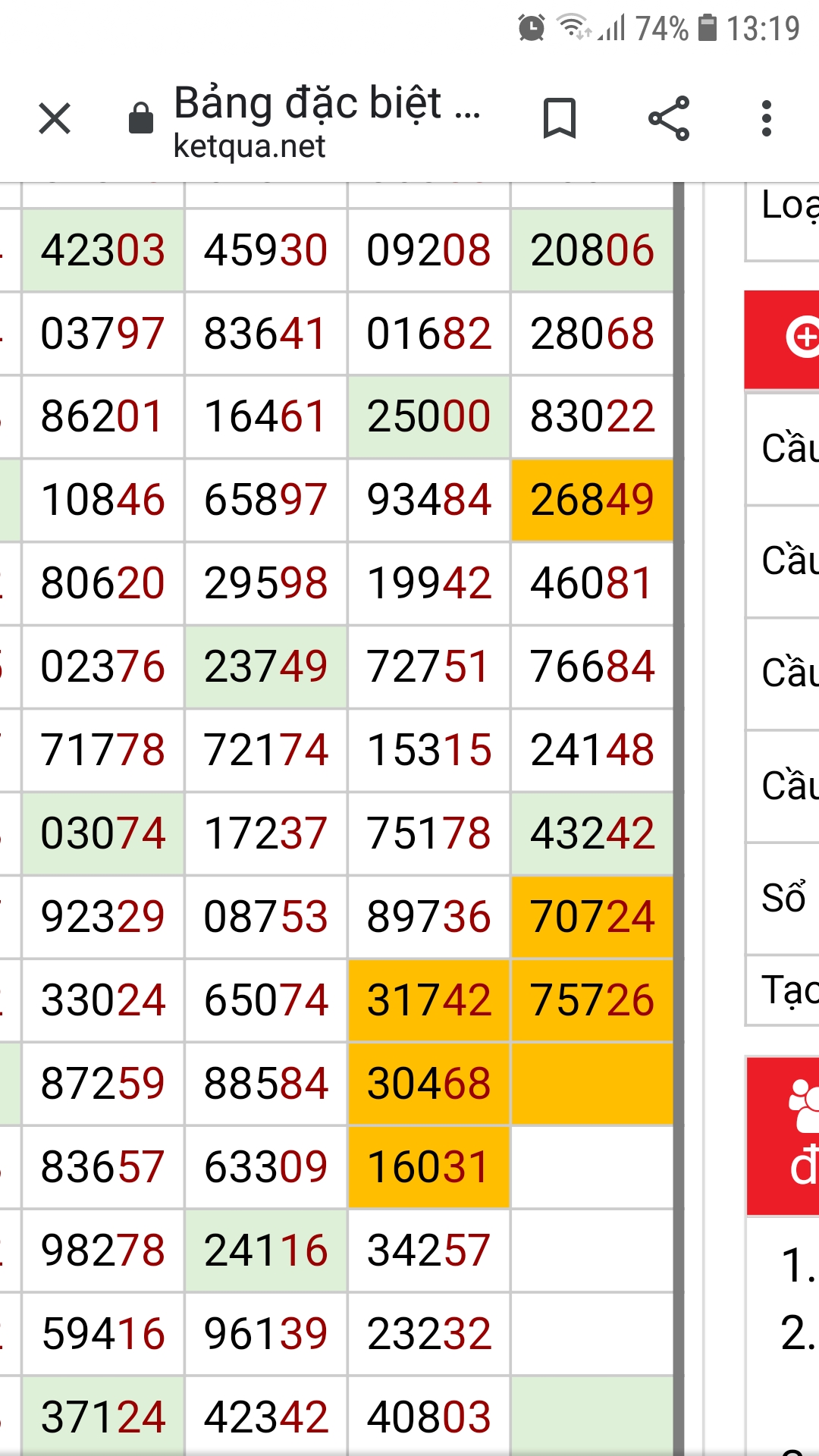The image size is (819, 1456).
Task: Open the sidebar link starting with "Tạo"
Action: pos(789,990)
